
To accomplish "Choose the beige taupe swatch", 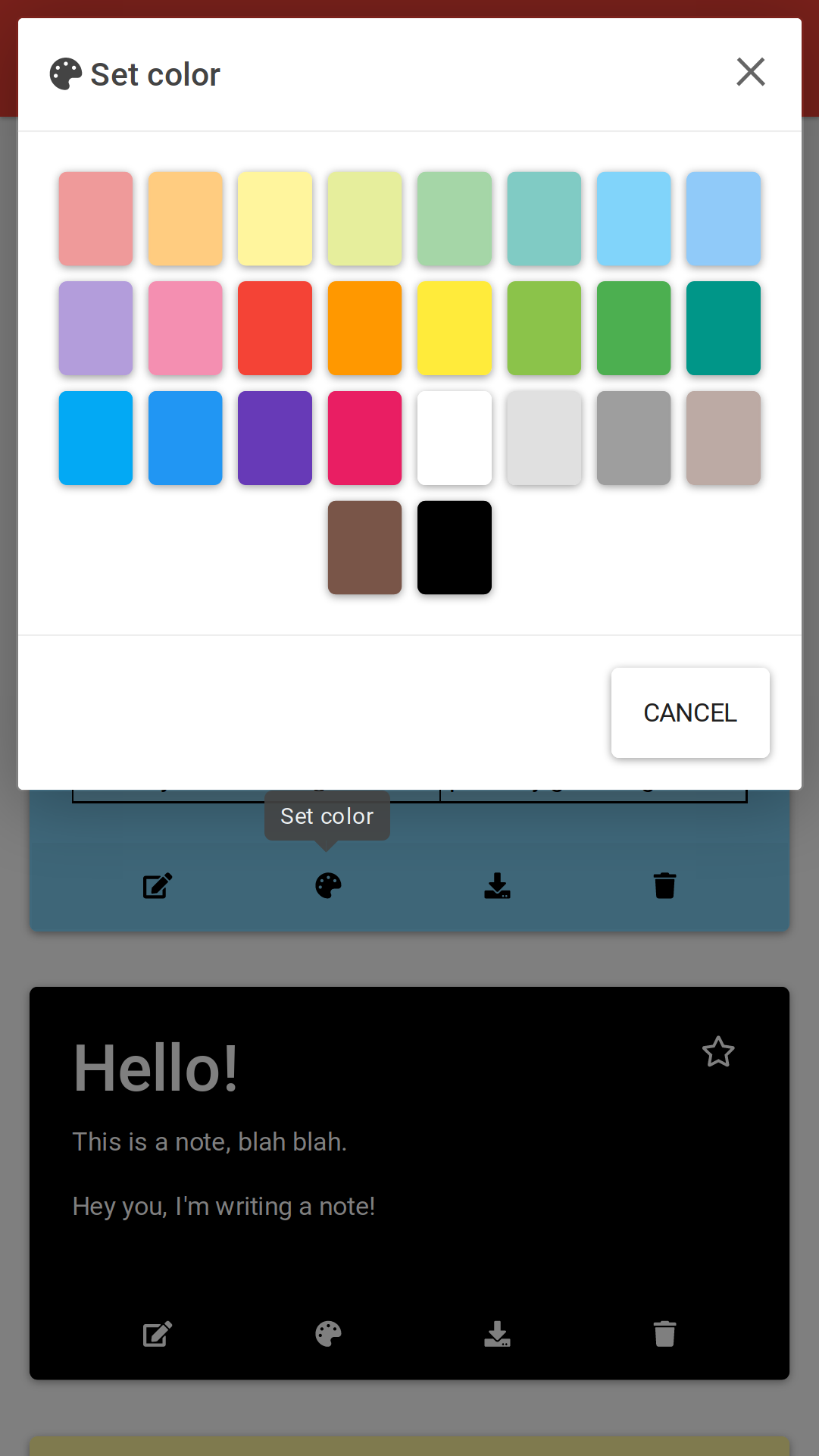I will click(724, 438).
